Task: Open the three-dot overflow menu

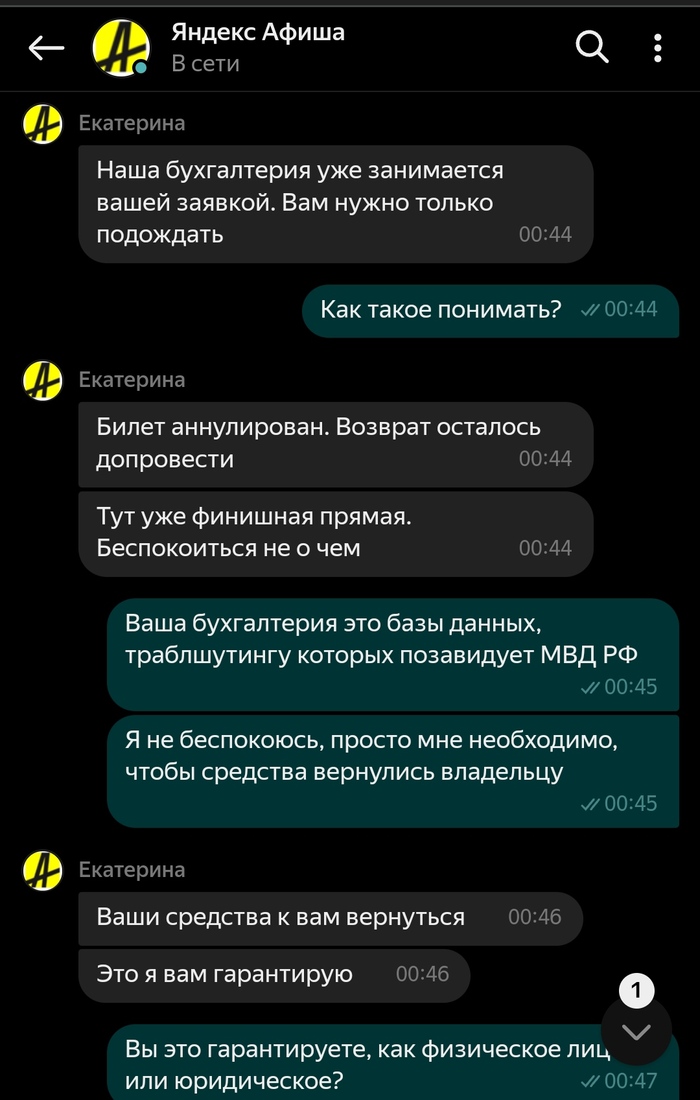Action: click(657, 47)
